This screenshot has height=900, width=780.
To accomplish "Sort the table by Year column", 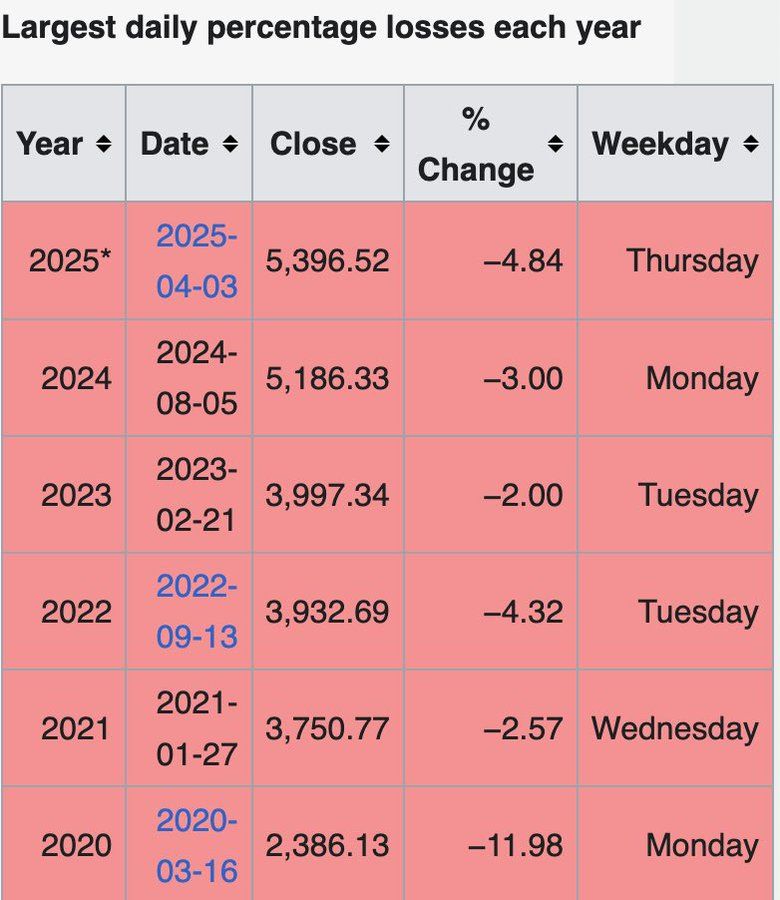I will pos(103,145).
